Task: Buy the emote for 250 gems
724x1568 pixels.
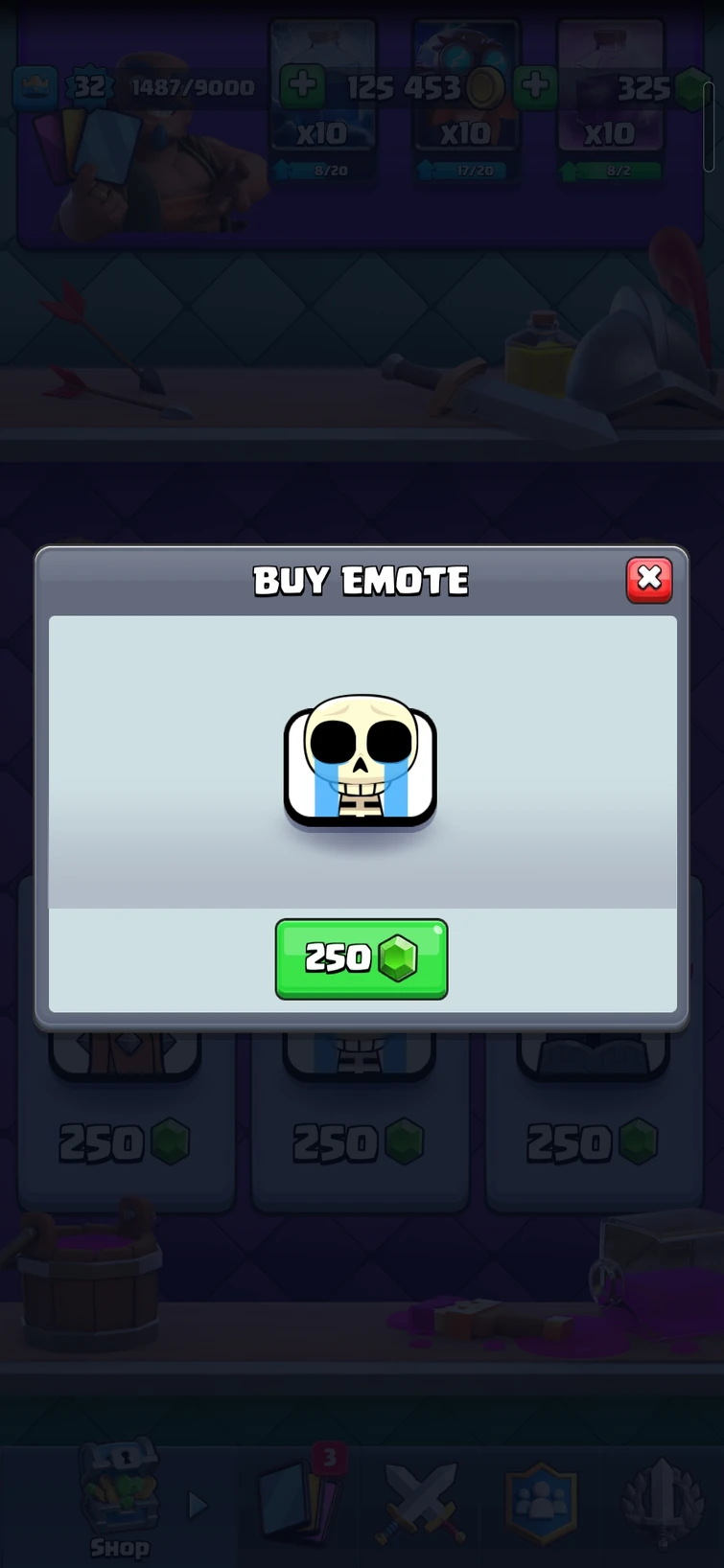Action: tap(362, 958)
